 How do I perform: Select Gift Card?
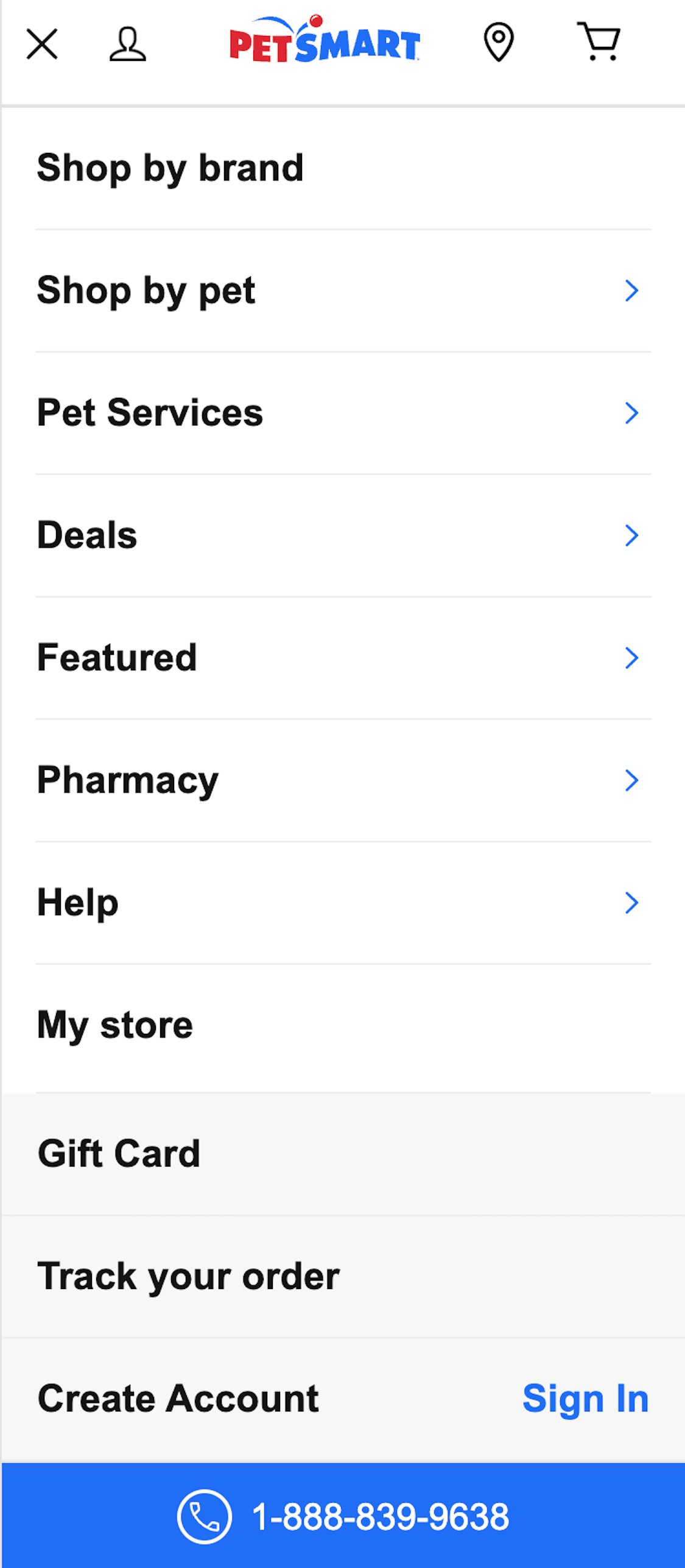(119, 1153)
